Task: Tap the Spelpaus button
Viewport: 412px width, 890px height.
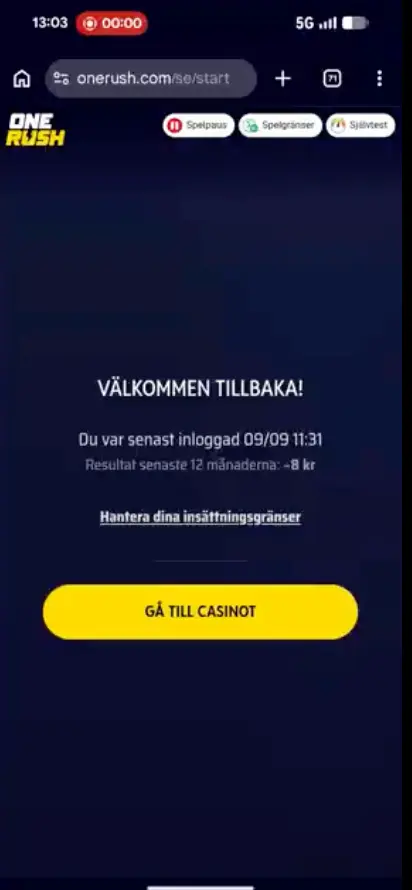Action: [x=199, y=125]
